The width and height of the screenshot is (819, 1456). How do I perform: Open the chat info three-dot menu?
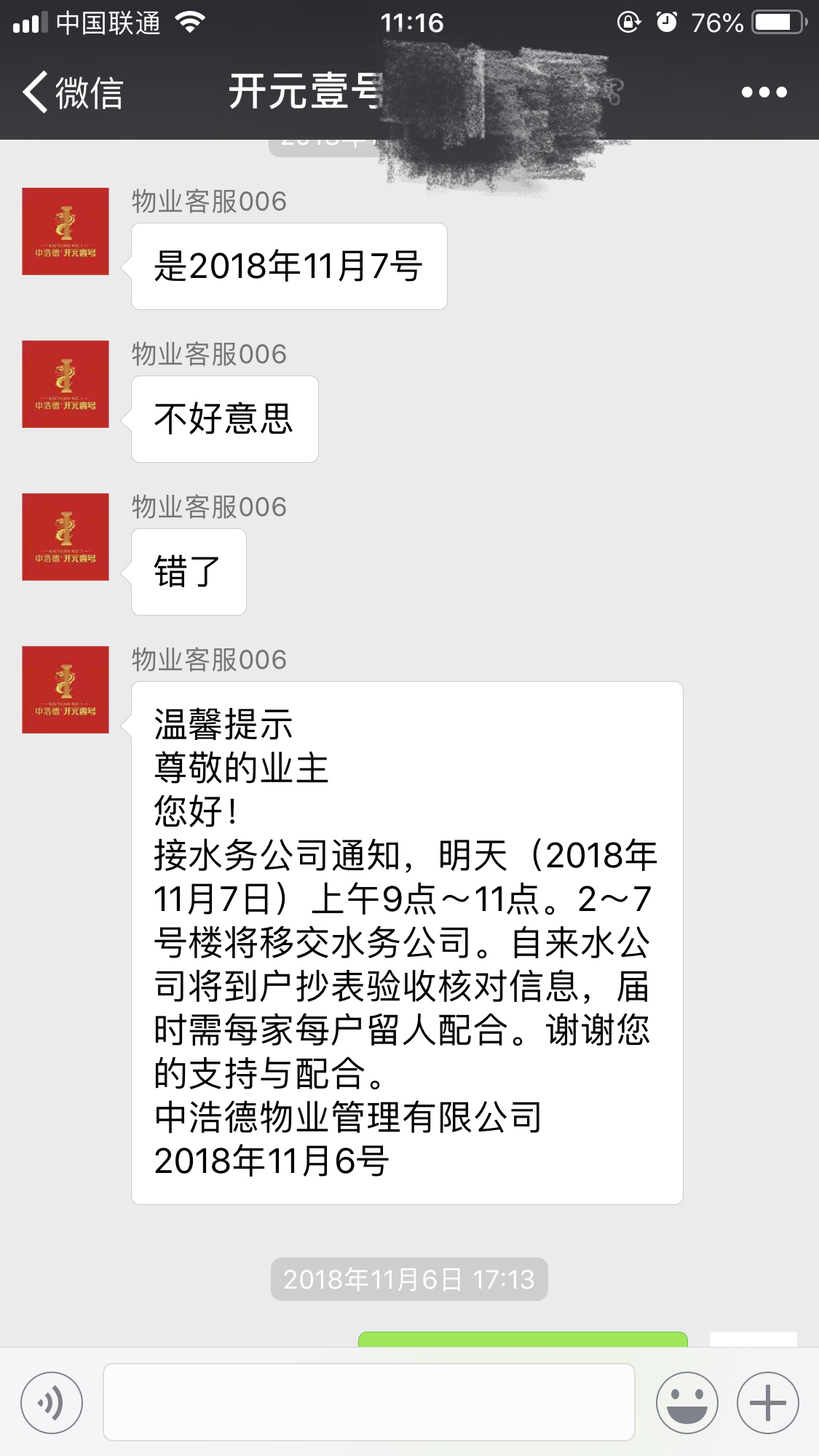(764, 92)
